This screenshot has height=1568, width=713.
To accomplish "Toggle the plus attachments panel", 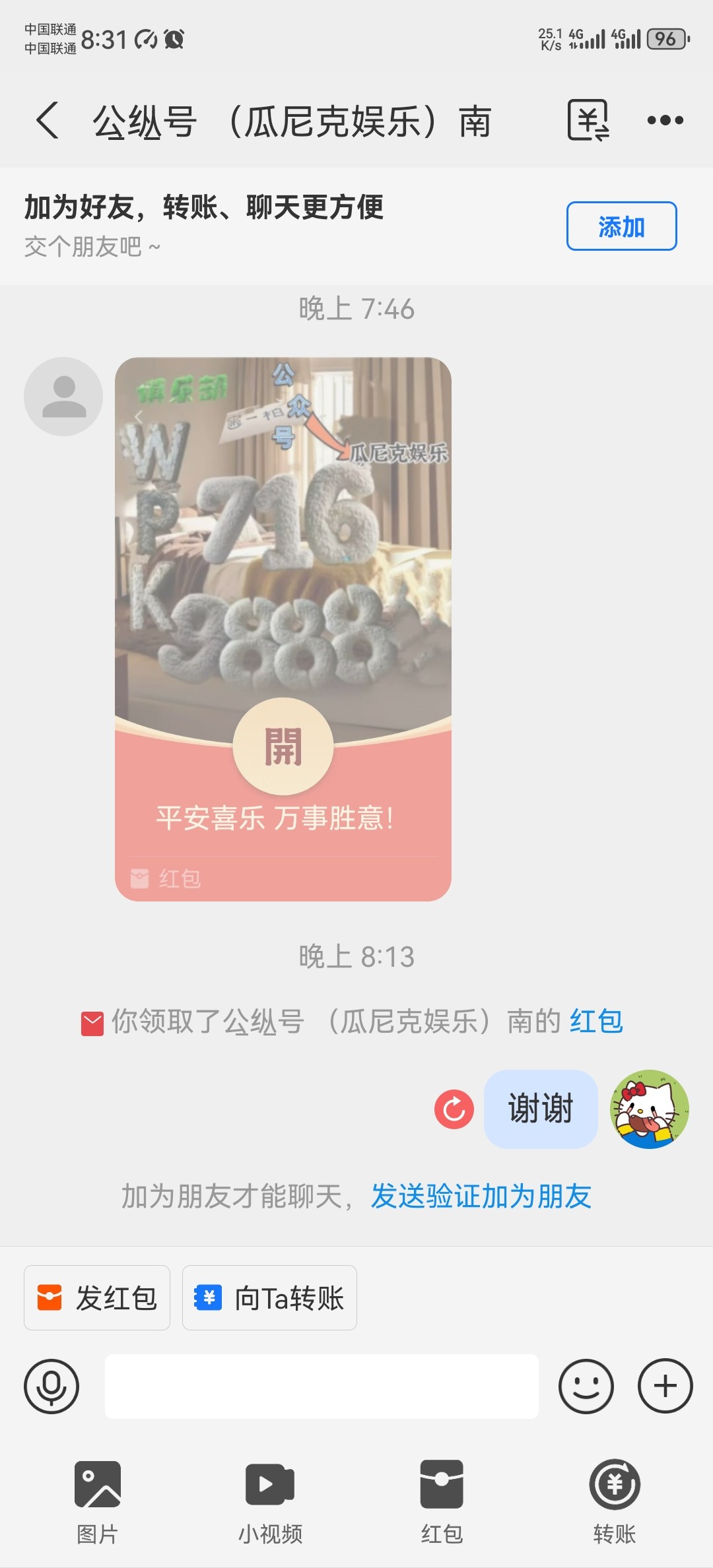I will tap(665, 1386).
